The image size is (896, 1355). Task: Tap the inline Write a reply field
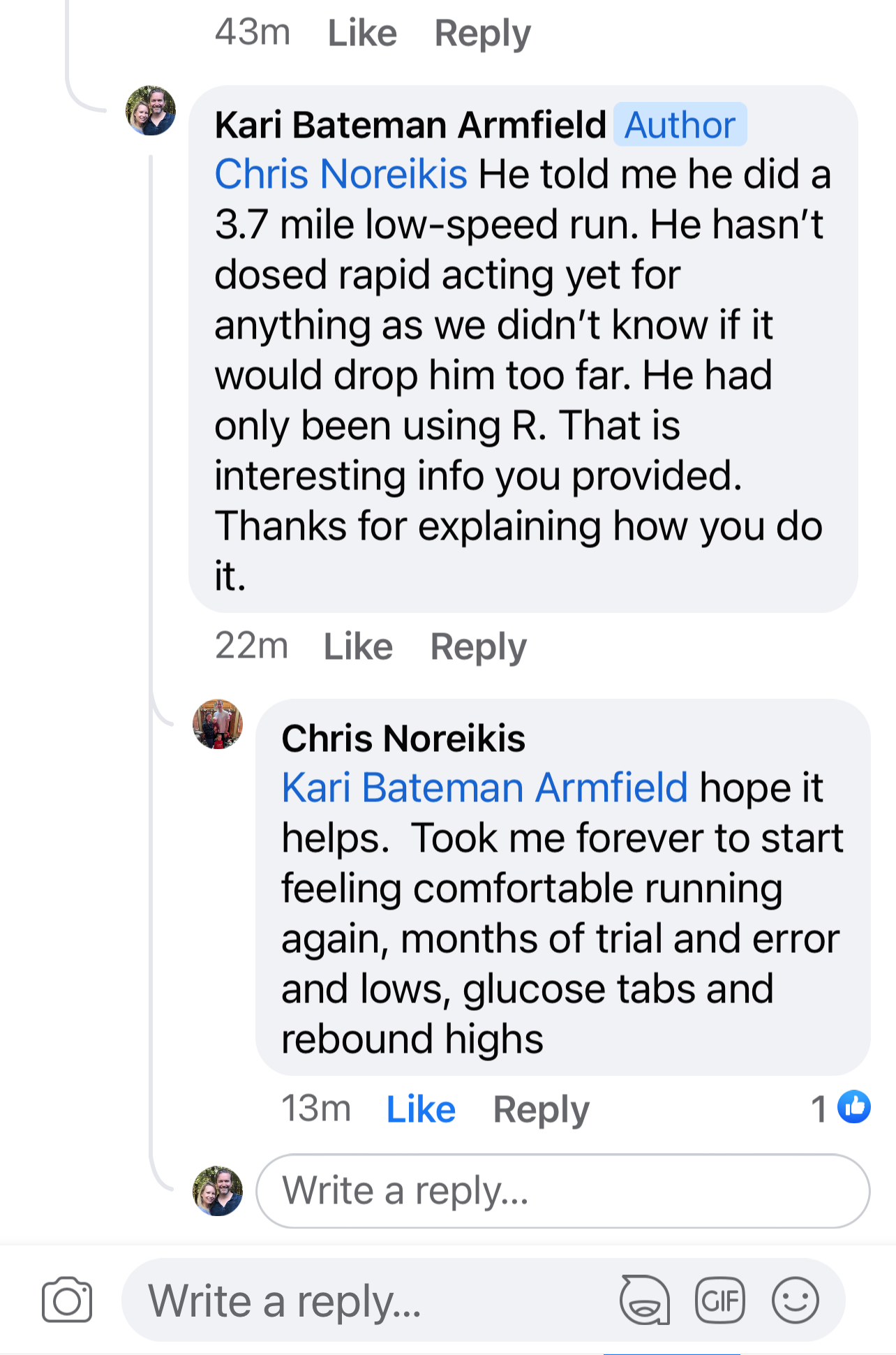[562, 1191]
